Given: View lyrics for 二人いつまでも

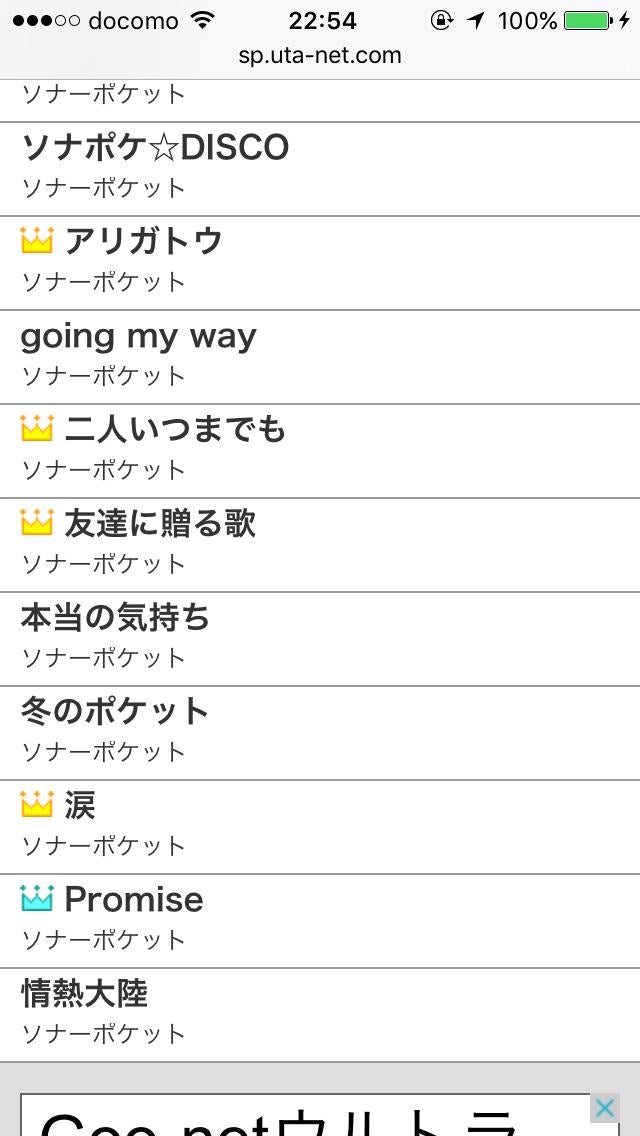Looking at the screenshot, I should 175,430.
